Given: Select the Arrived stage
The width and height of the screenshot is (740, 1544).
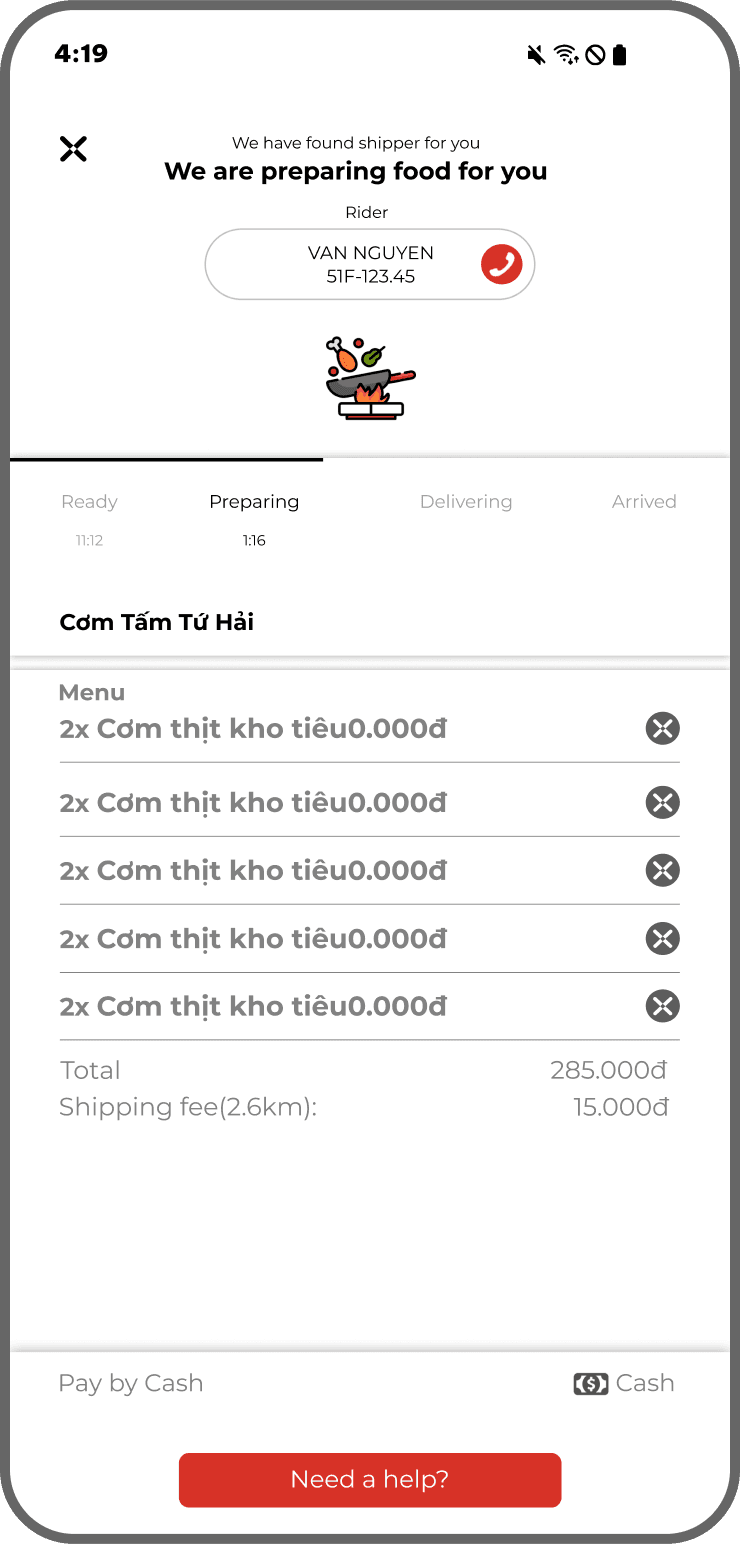Looking at the screenshot, I should [x=644, y=501].
